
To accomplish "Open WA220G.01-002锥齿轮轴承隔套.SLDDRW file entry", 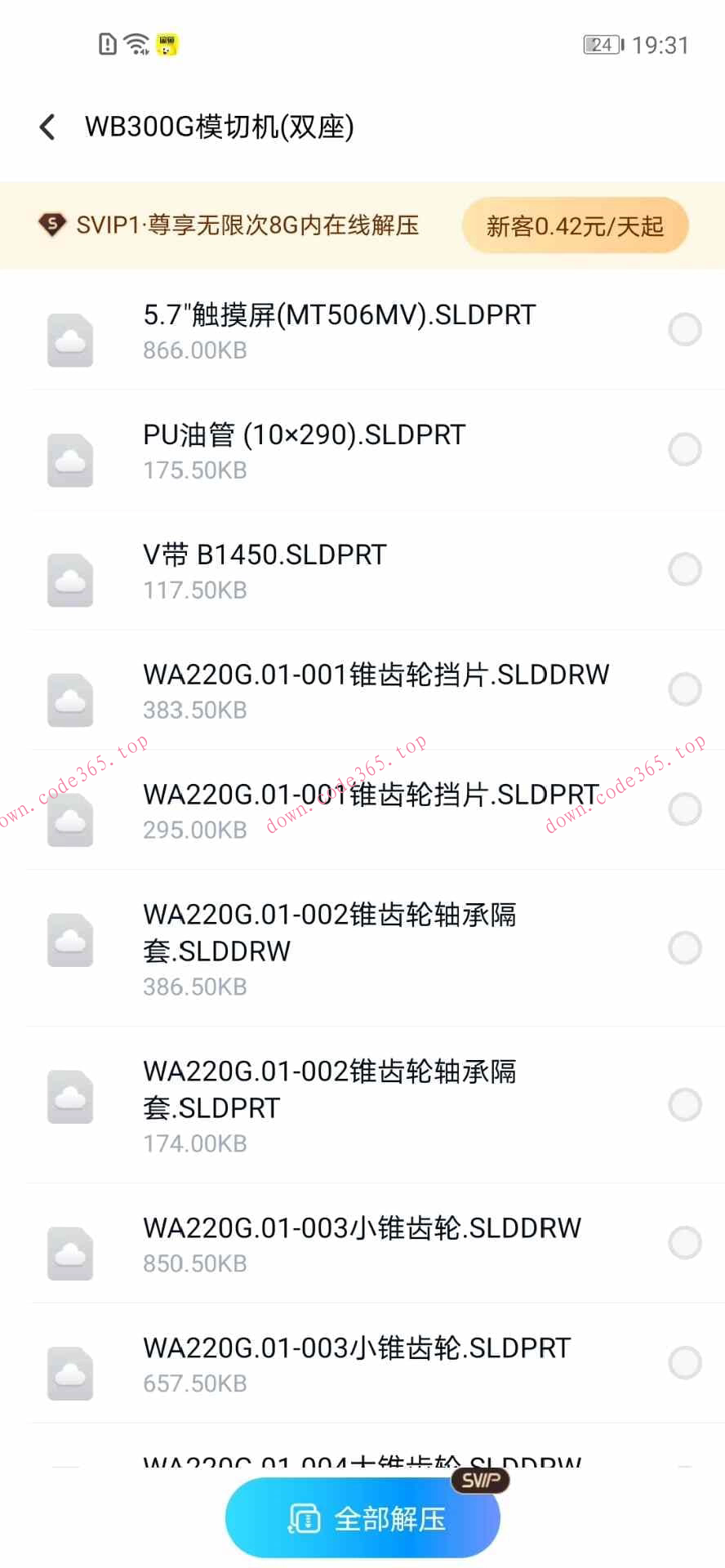I will [70, 940].
